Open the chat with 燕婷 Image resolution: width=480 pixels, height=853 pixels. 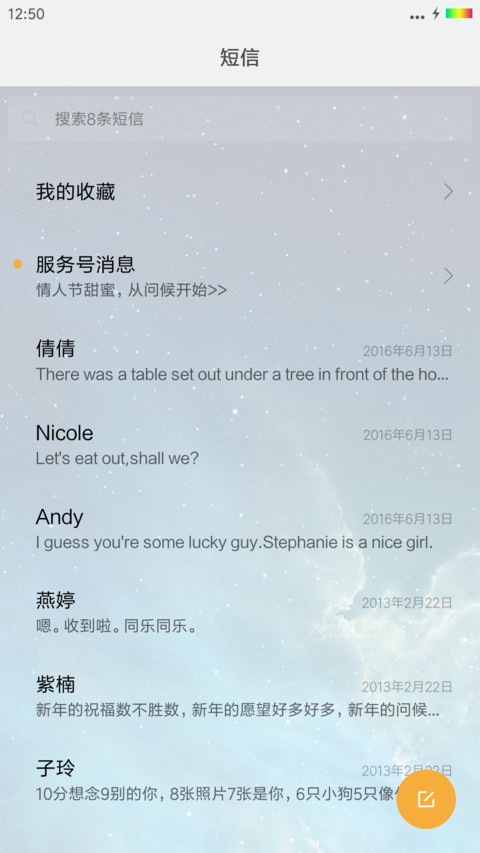point(240,613)
